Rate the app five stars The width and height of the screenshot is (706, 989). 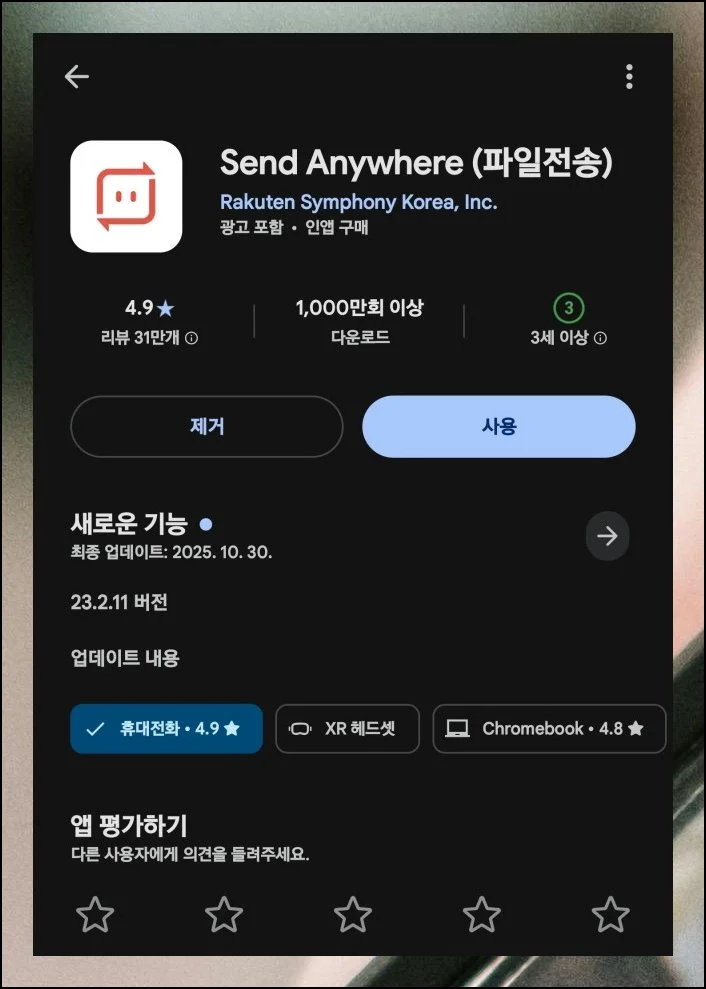pyautogui.click(x=610, y=914)
